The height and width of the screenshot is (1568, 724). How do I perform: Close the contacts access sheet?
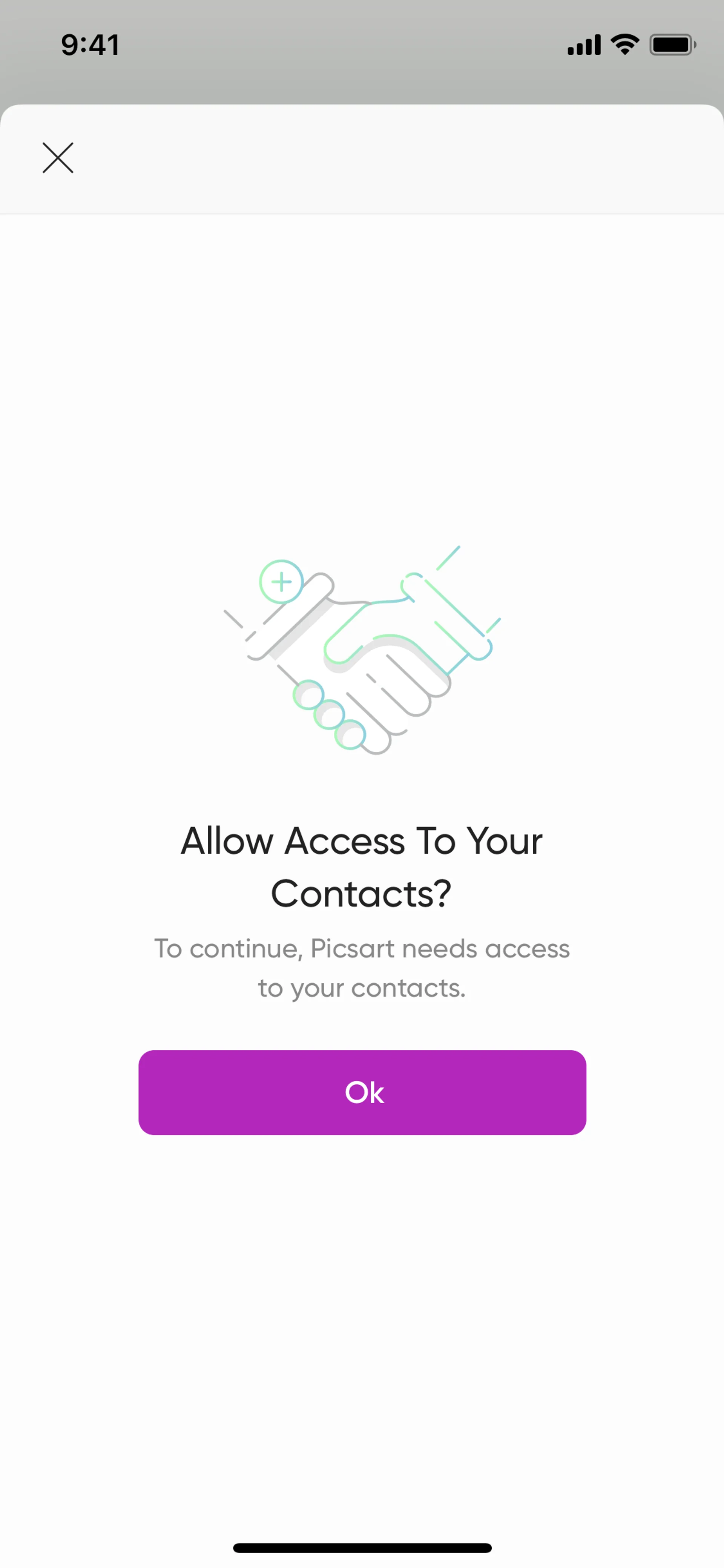point(58,158)
